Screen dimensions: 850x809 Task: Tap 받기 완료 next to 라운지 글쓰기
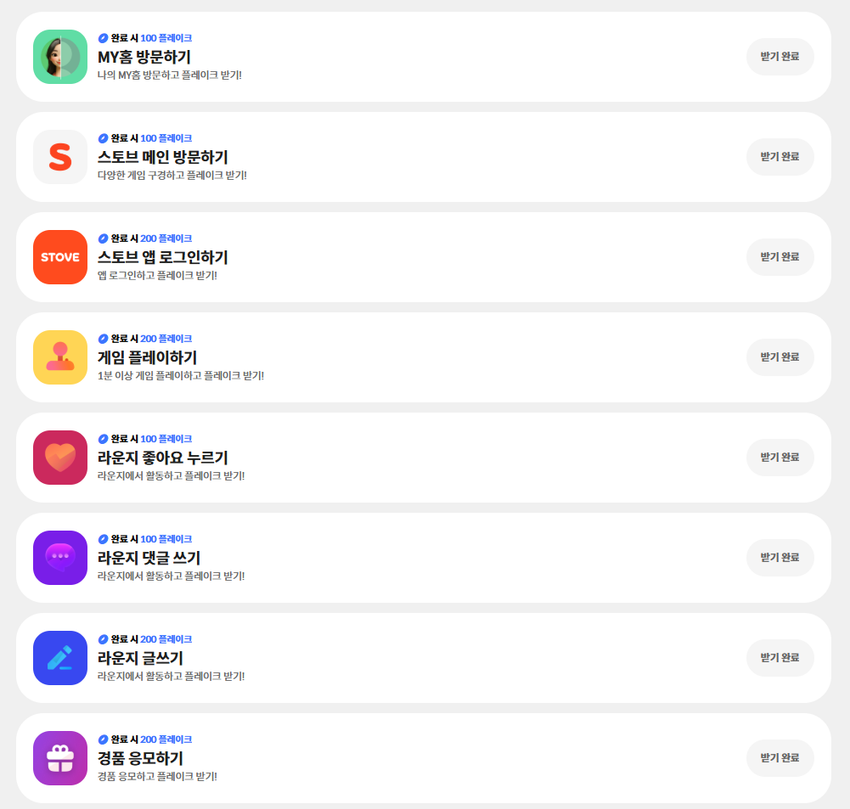point(780,657)
